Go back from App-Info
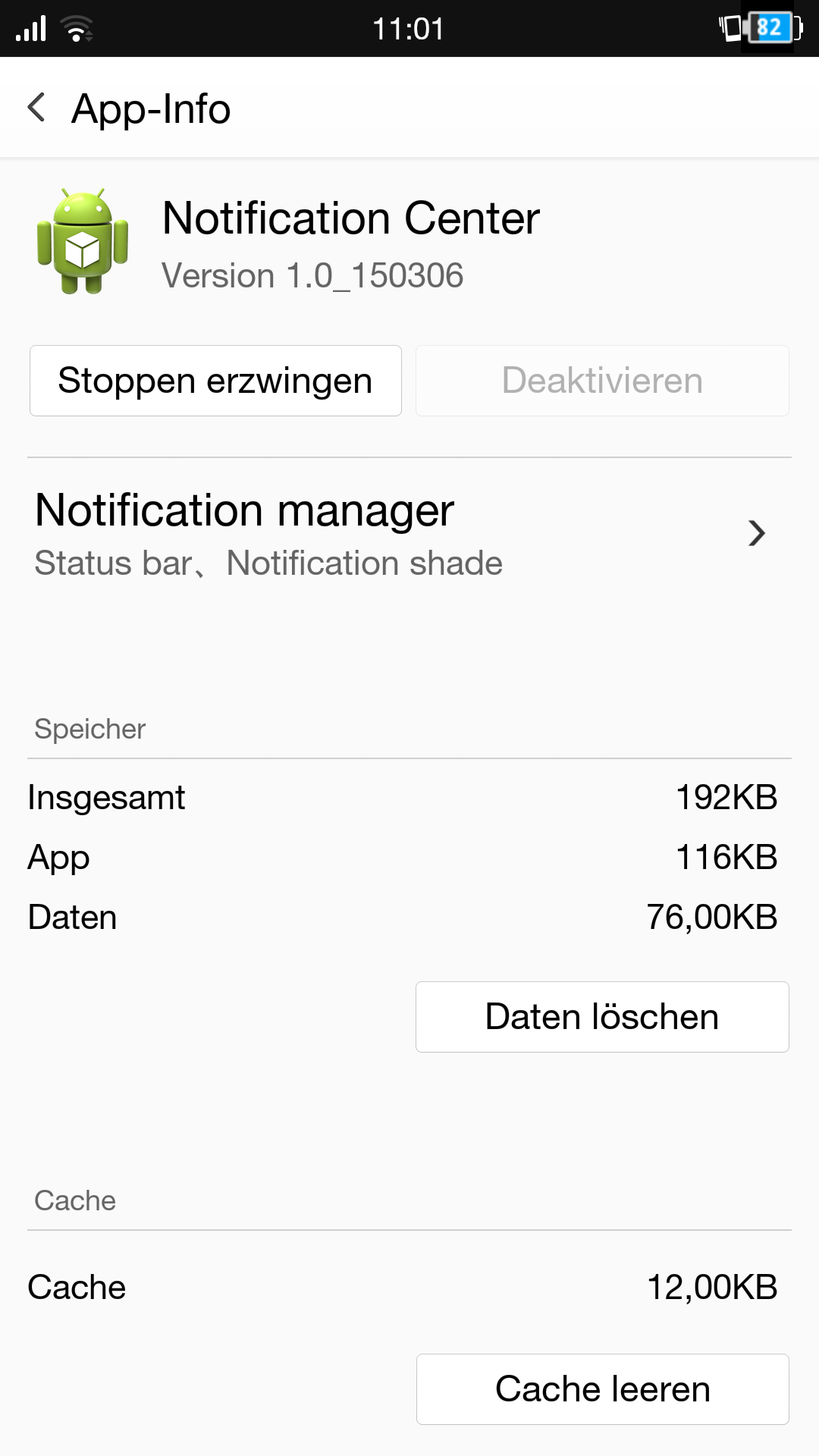This screenshot has width=819, height=1456. pyautogui.click(x=36, y=108)
